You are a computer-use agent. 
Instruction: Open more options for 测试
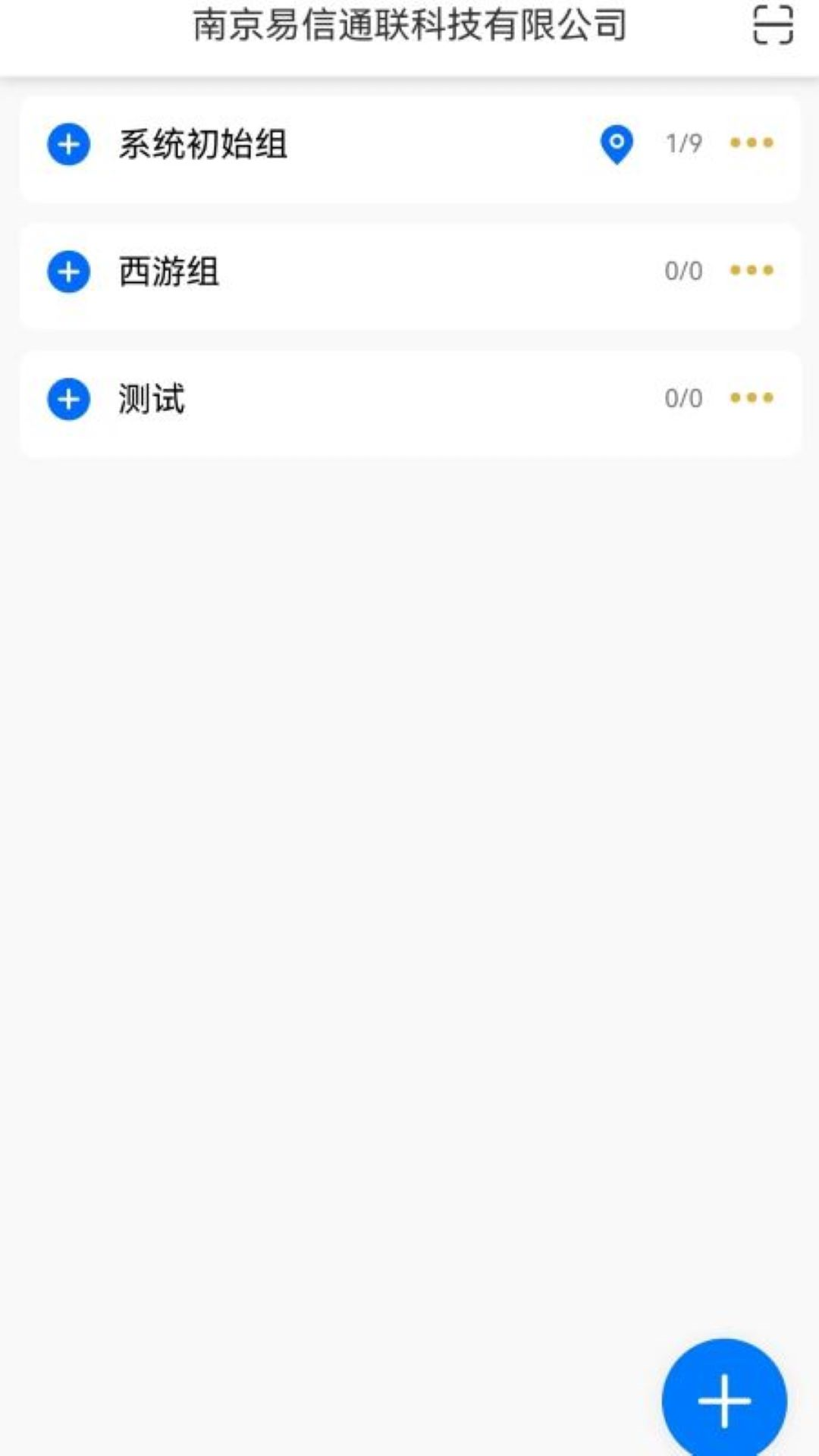tap(751, 397)
